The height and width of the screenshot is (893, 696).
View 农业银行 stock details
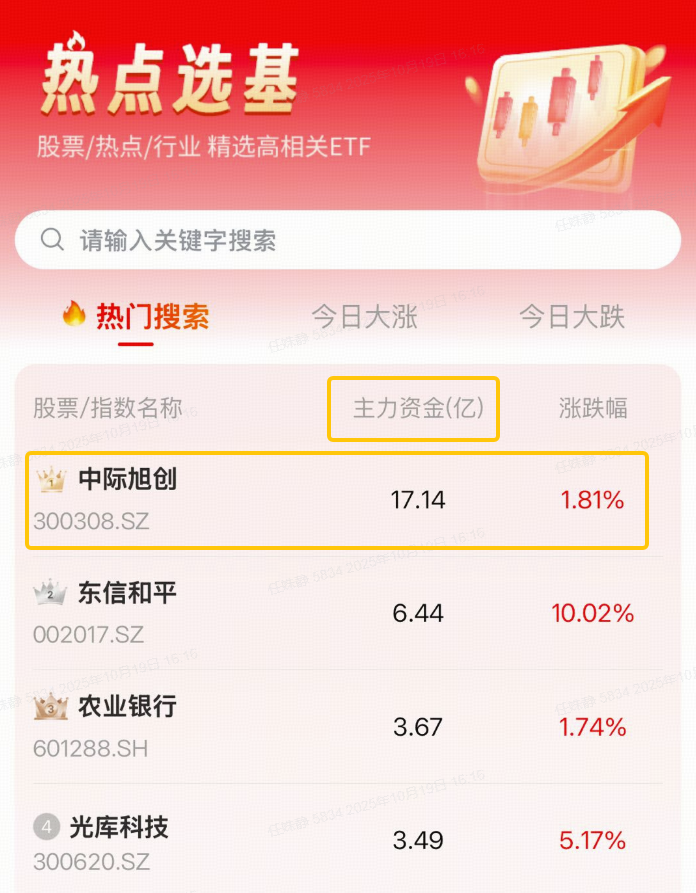point(337,727)
